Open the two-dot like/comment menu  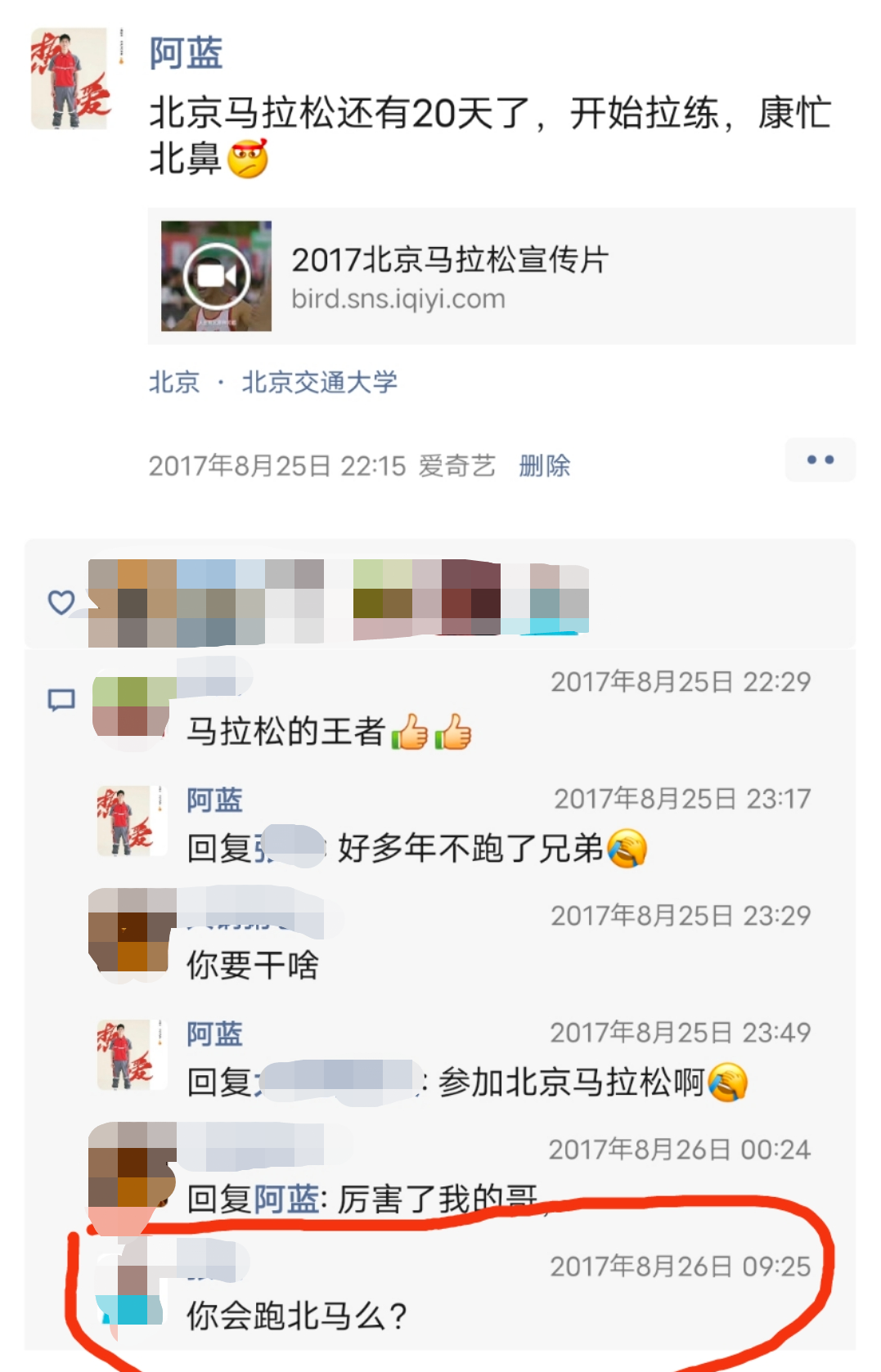(820, 460)
